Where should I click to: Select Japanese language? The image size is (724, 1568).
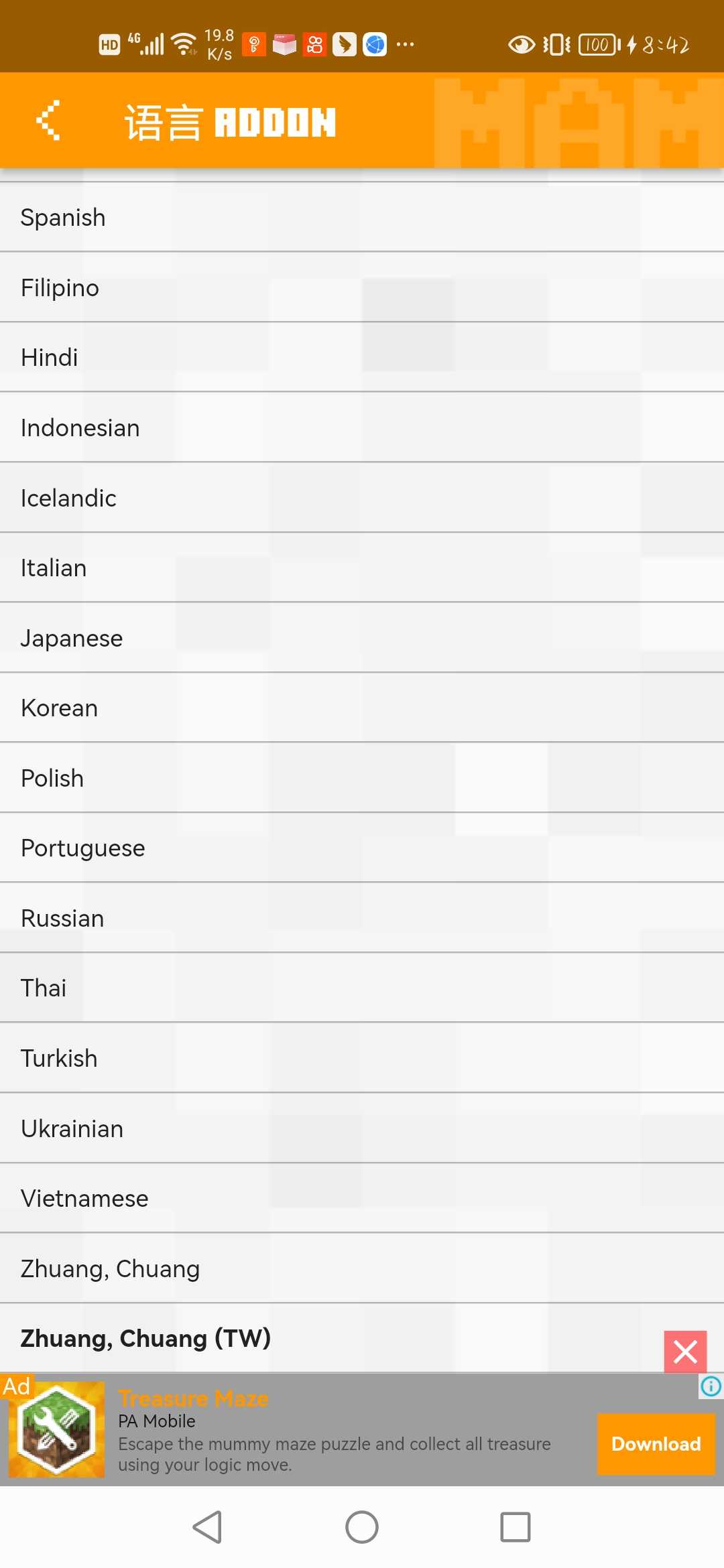point(362,638)
